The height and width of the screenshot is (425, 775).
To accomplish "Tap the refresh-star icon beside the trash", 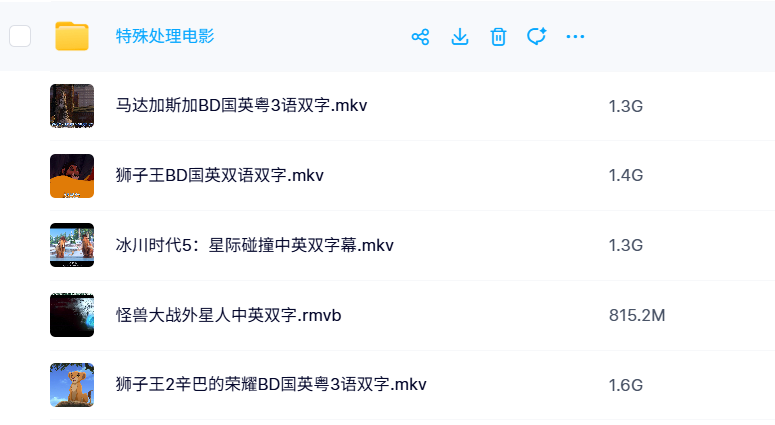I will 537,37.
